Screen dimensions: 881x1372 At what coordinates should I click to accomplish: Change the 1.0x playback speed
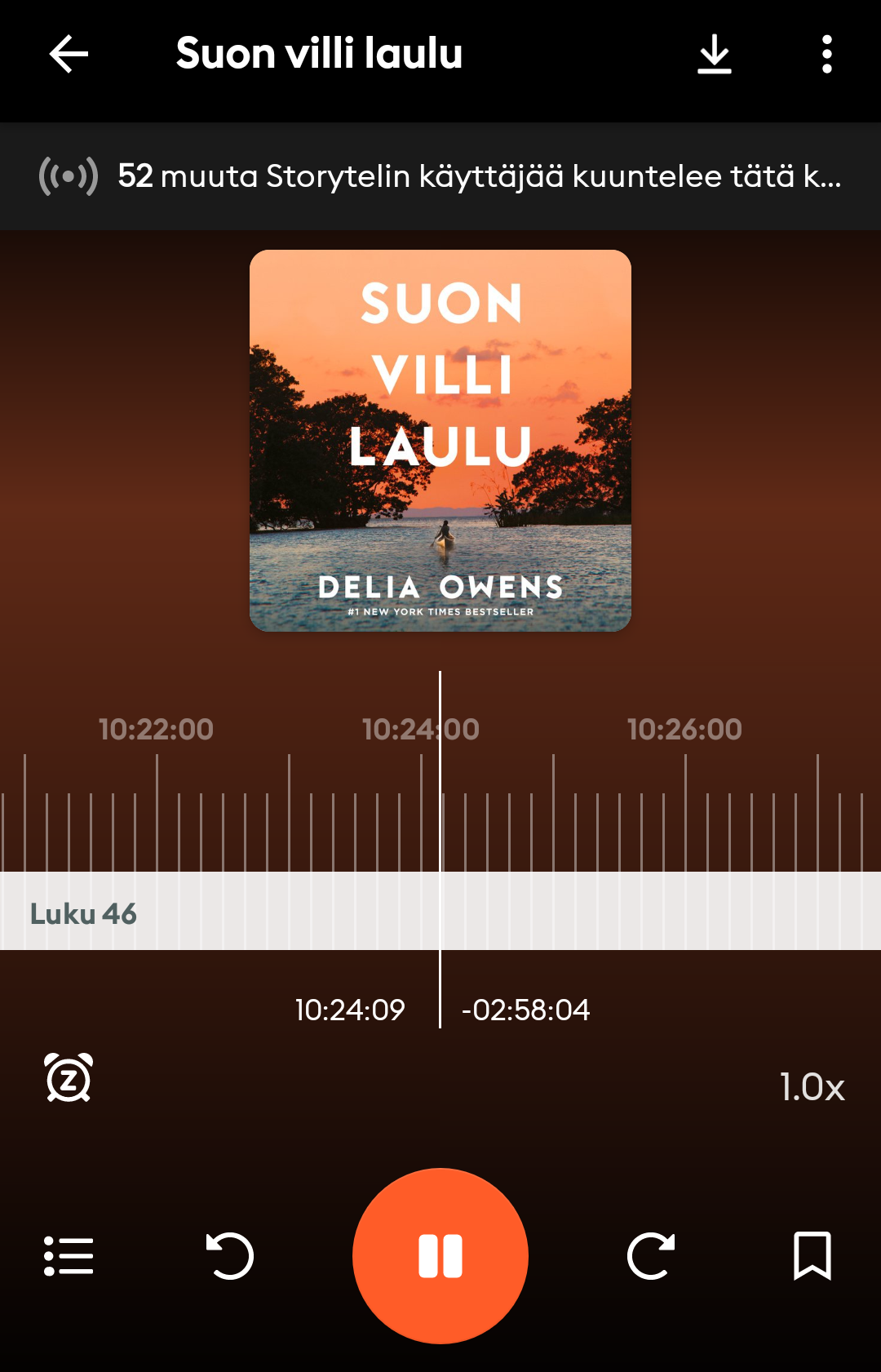coord(812,1086)
